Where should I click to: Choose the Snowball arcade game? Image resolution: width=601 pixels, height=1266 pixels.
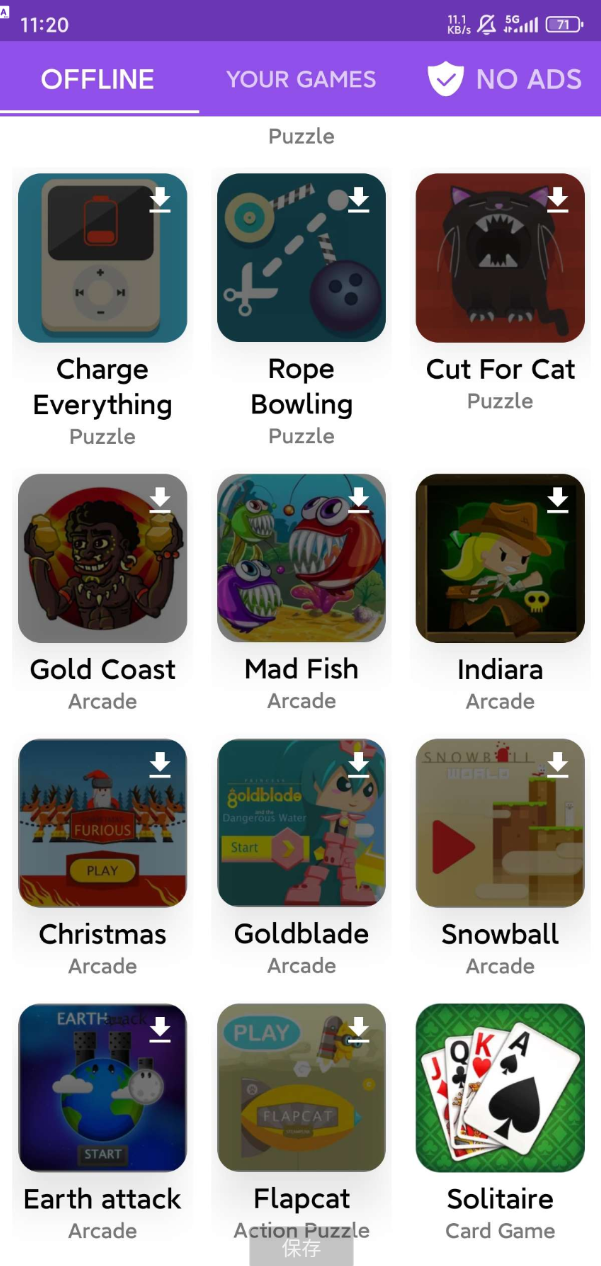pyautogui.click(x=500, y=823)
